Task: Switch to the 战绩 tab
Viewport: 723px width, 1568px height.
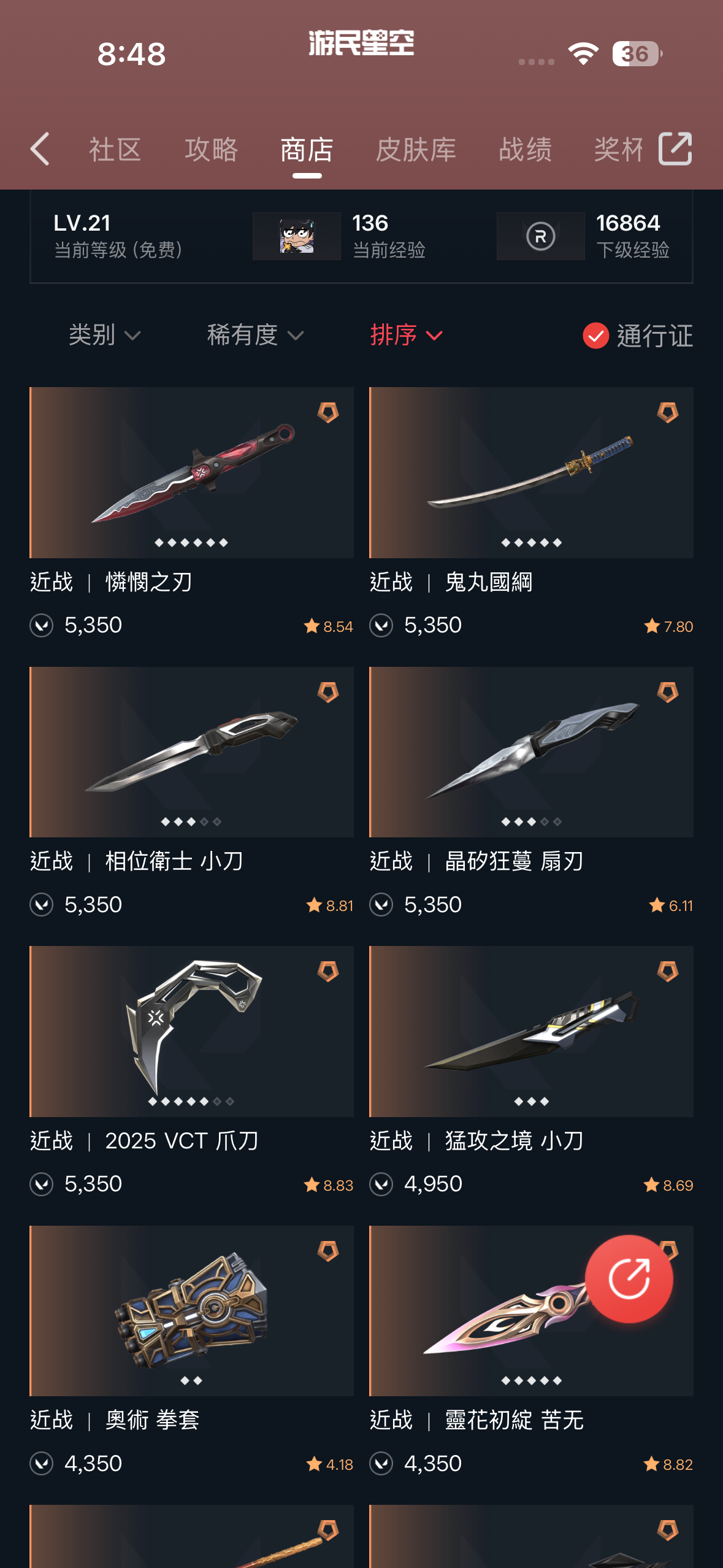Action: [x=526, y=149]
